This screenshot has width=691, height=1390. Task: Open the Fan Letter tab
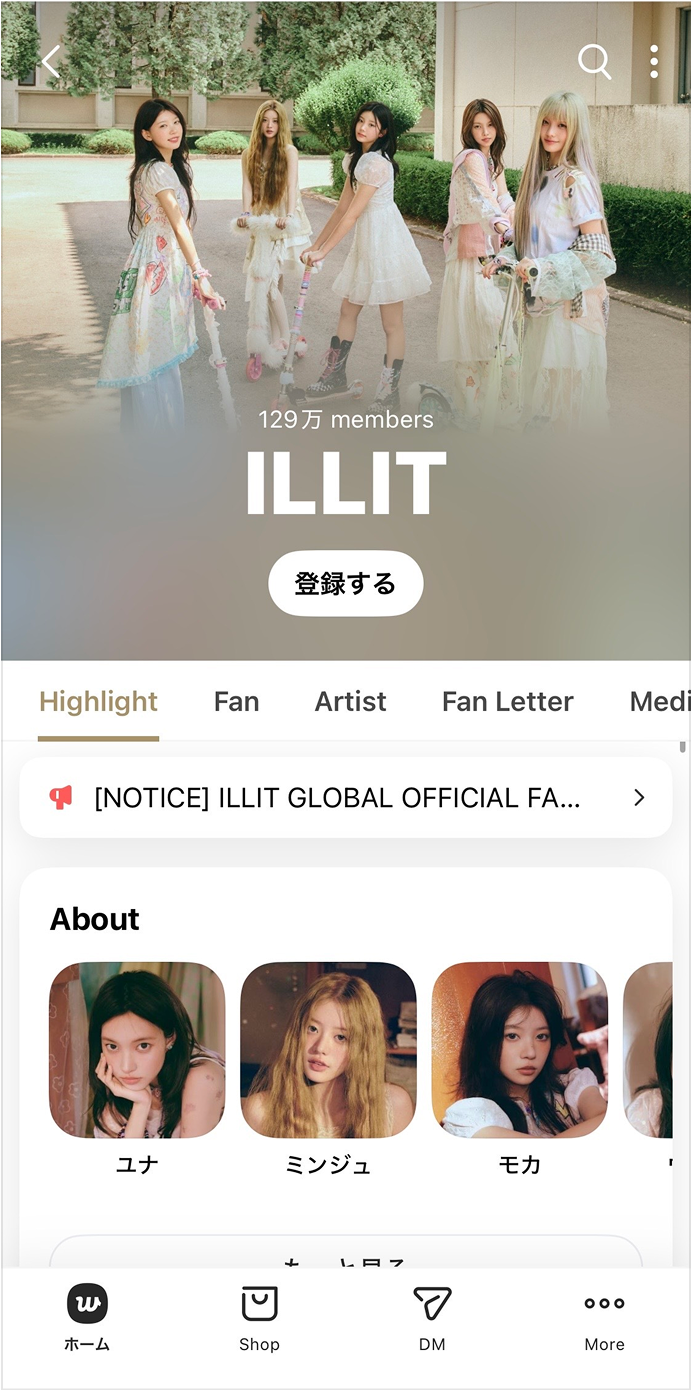(x=507, y=702)
